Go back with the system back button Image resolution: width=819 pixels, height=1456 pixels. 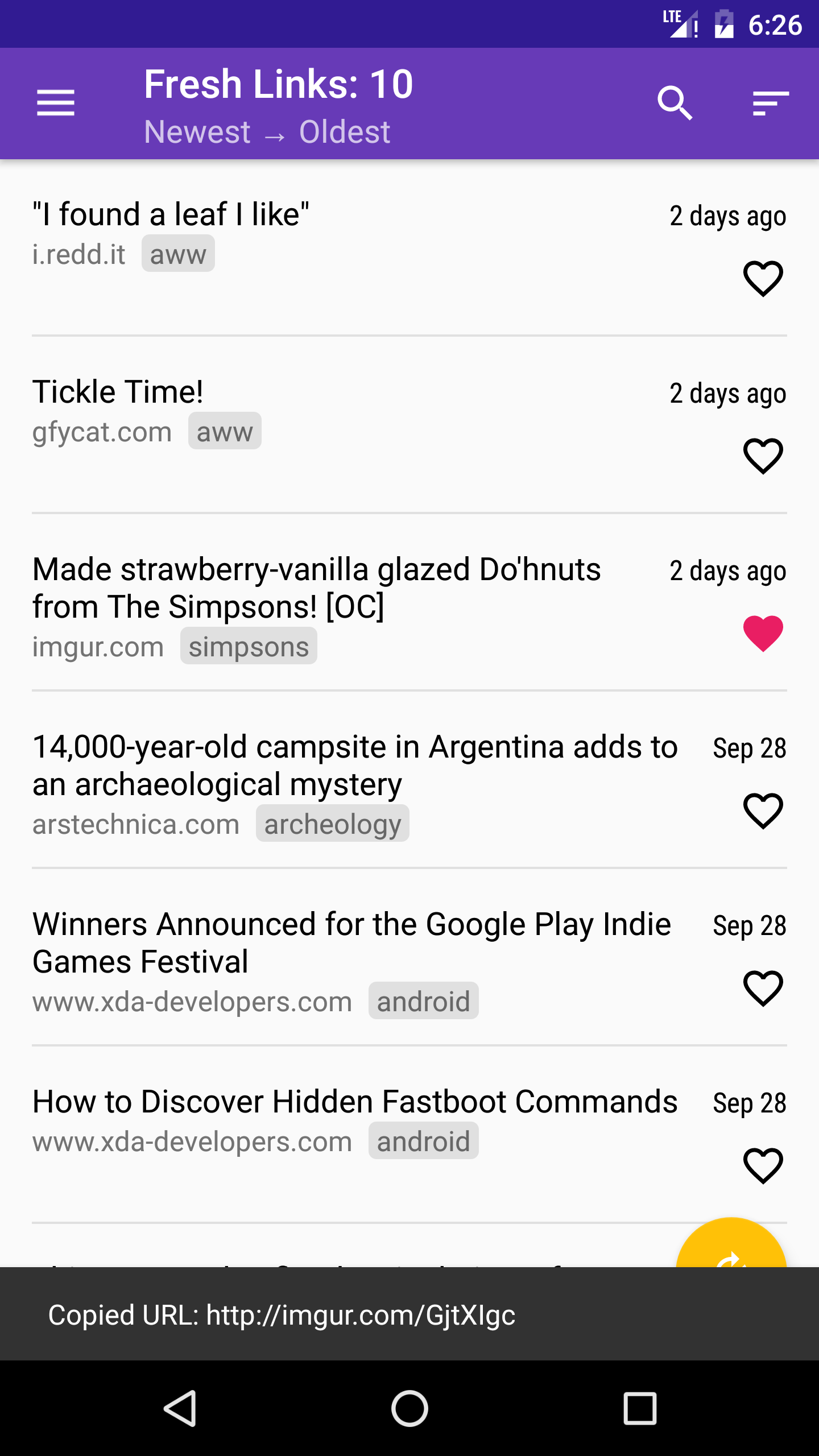(x=180, y=1408)
